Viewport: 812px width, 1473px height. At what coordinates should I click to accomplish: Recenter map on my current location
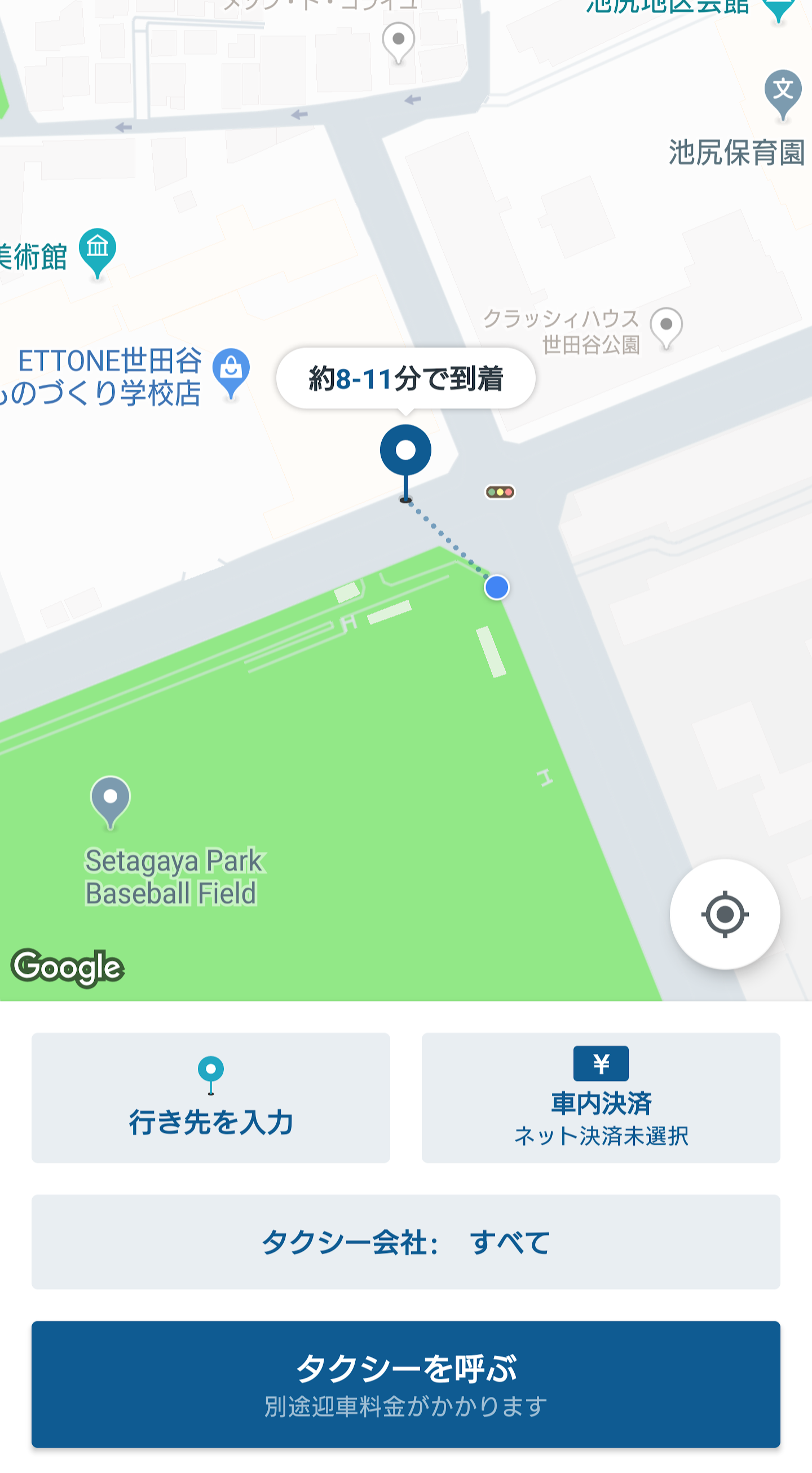(x=724, y=914)
